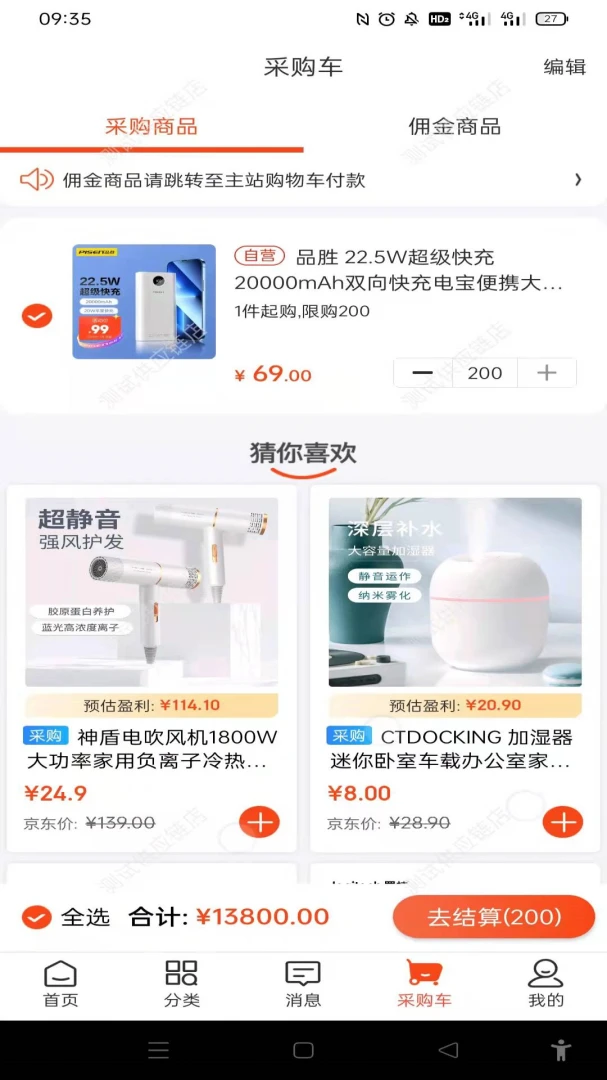Open the 消息 tab
The height and width of the screenshot is (1080, 607).
[x=303, y=984]
